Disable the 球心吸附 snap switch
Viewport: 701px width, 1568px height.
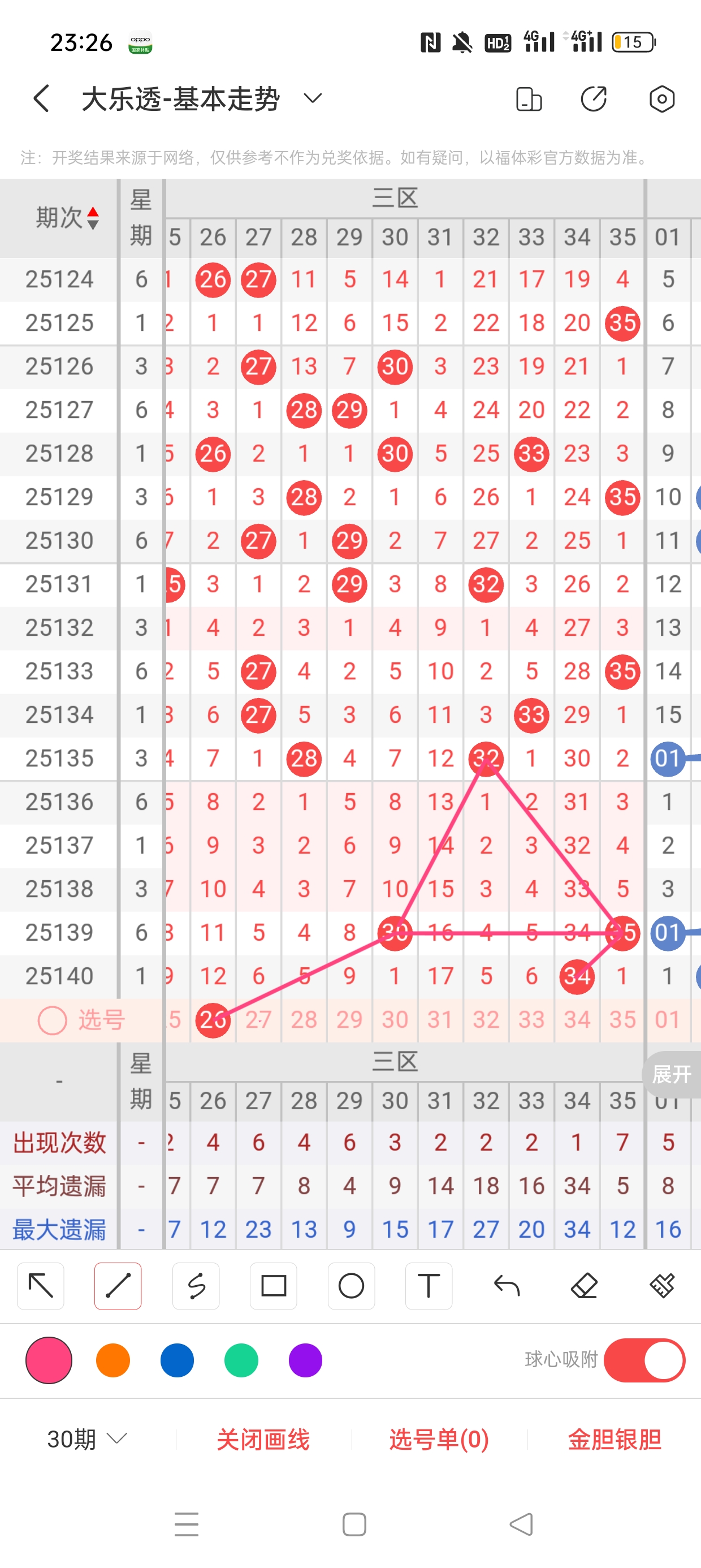(644, 1360)
